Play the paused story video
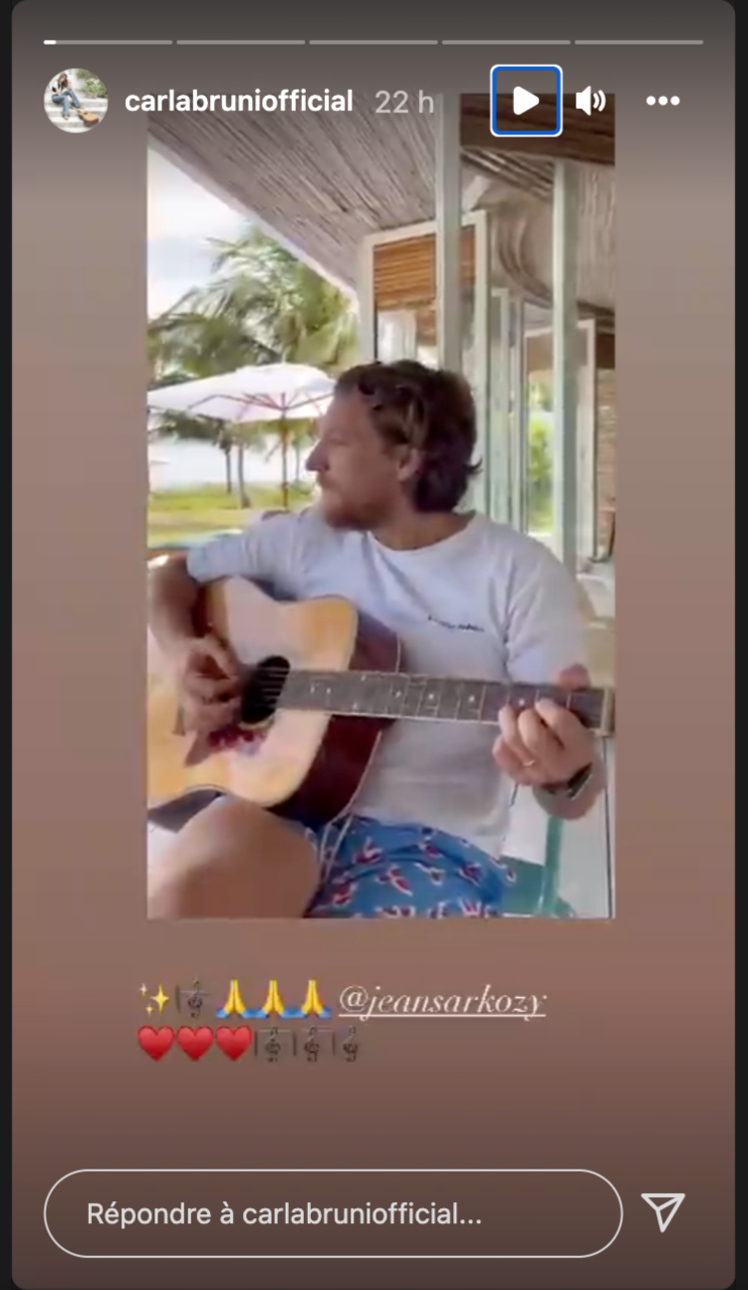748x1290 pixels. coord(525,101)
